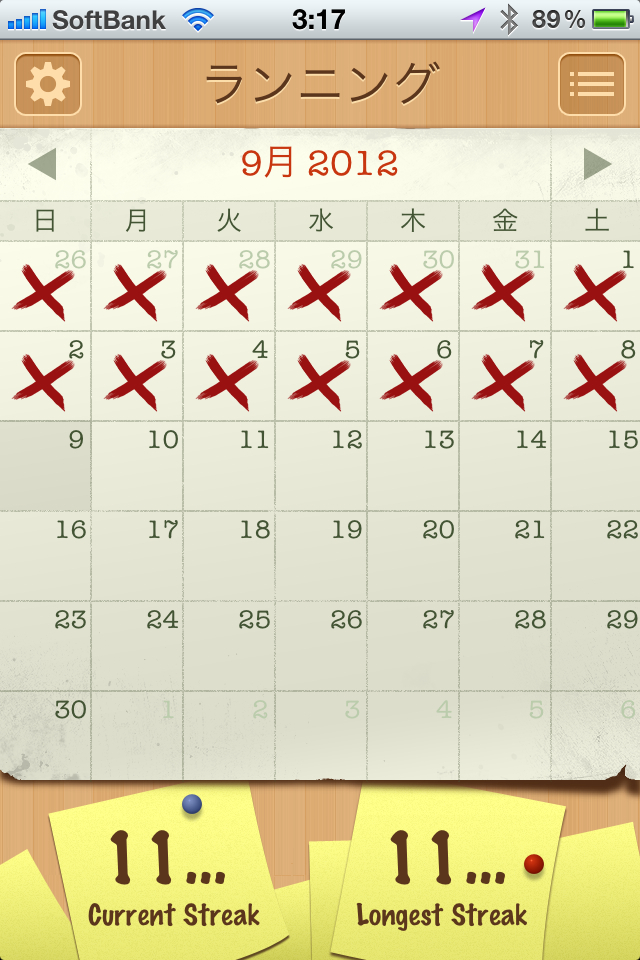This screenshot has height=960, width=640.
Task: Mark September 27 with an X
Action: coord(413,646)
